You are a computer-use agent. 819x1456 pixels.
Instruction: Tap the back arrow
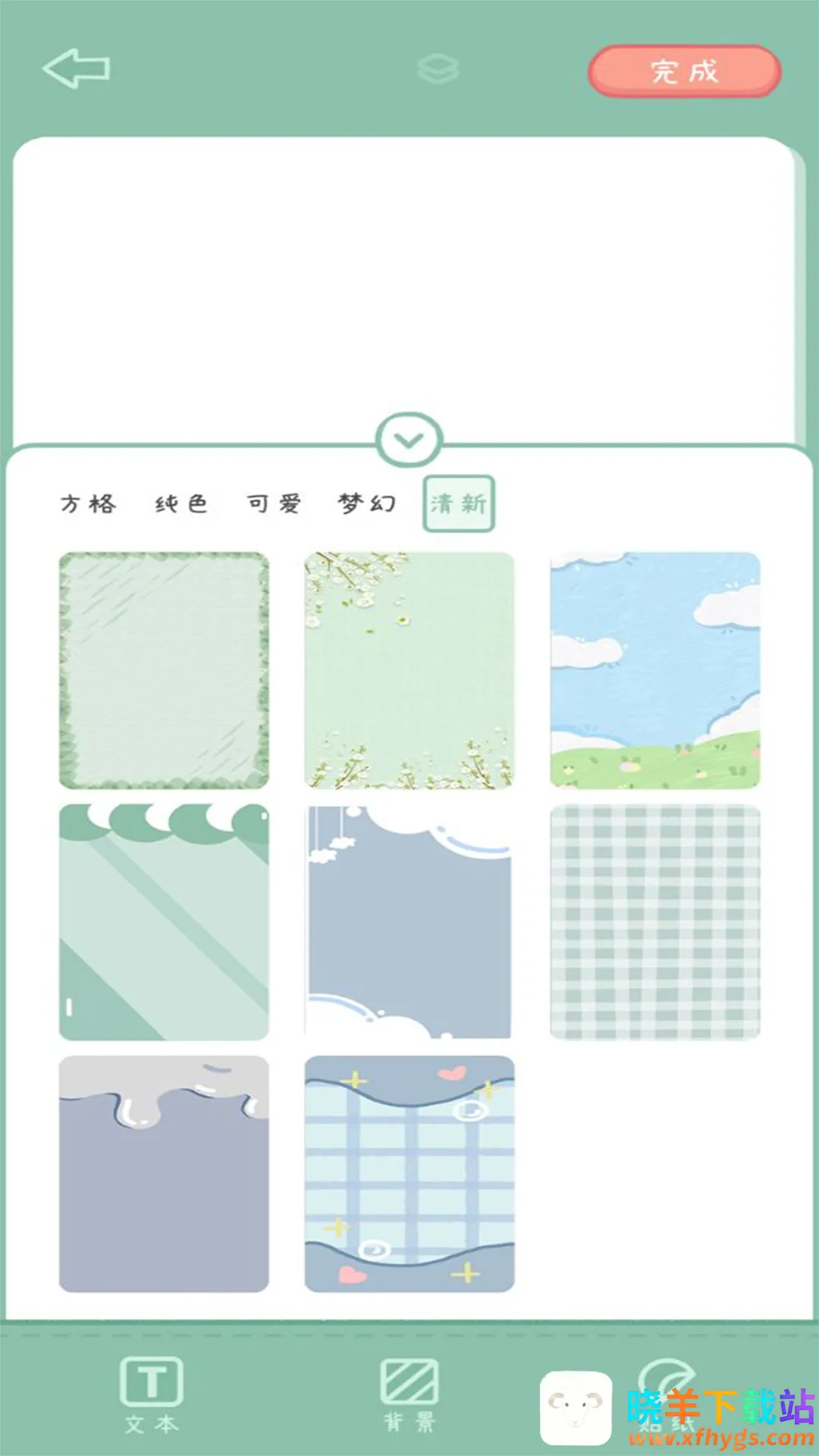pos(76,69)
